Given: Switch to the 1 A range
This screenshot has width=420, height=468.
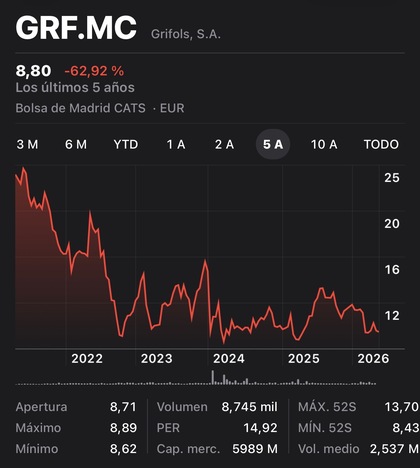Looking at the screenshot, I should [176, 145].
